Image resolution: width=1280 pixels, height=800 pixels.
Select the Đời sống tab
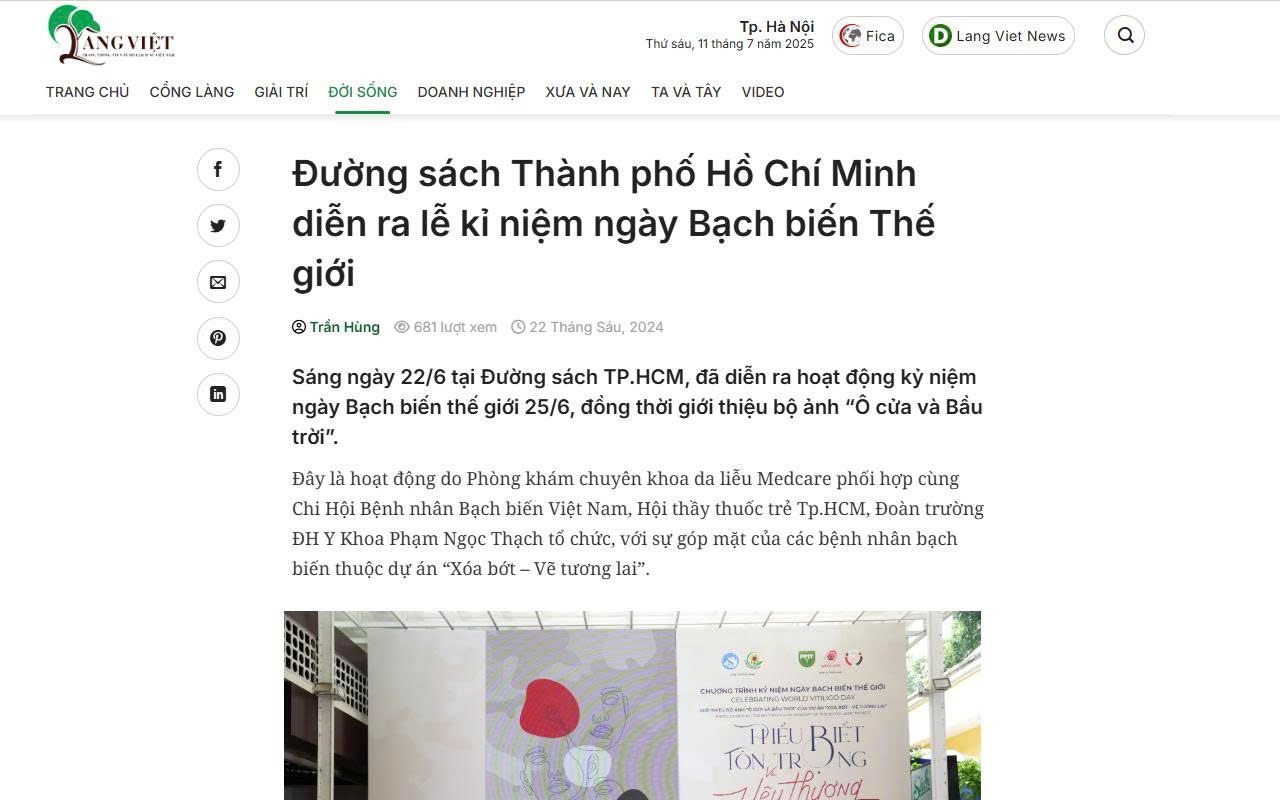point(362,92)
